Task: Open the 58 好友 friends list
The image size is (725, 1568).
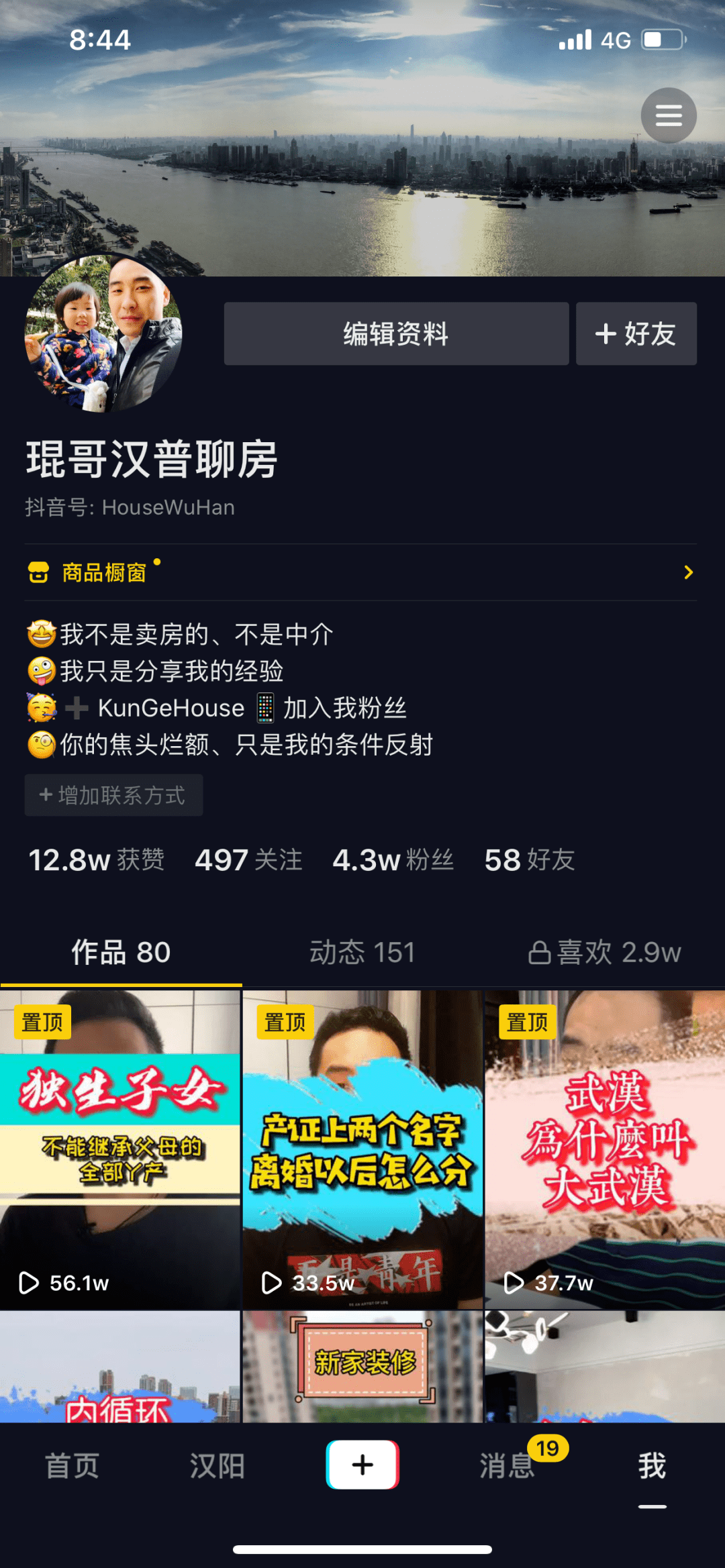Action: click(529, 859)
